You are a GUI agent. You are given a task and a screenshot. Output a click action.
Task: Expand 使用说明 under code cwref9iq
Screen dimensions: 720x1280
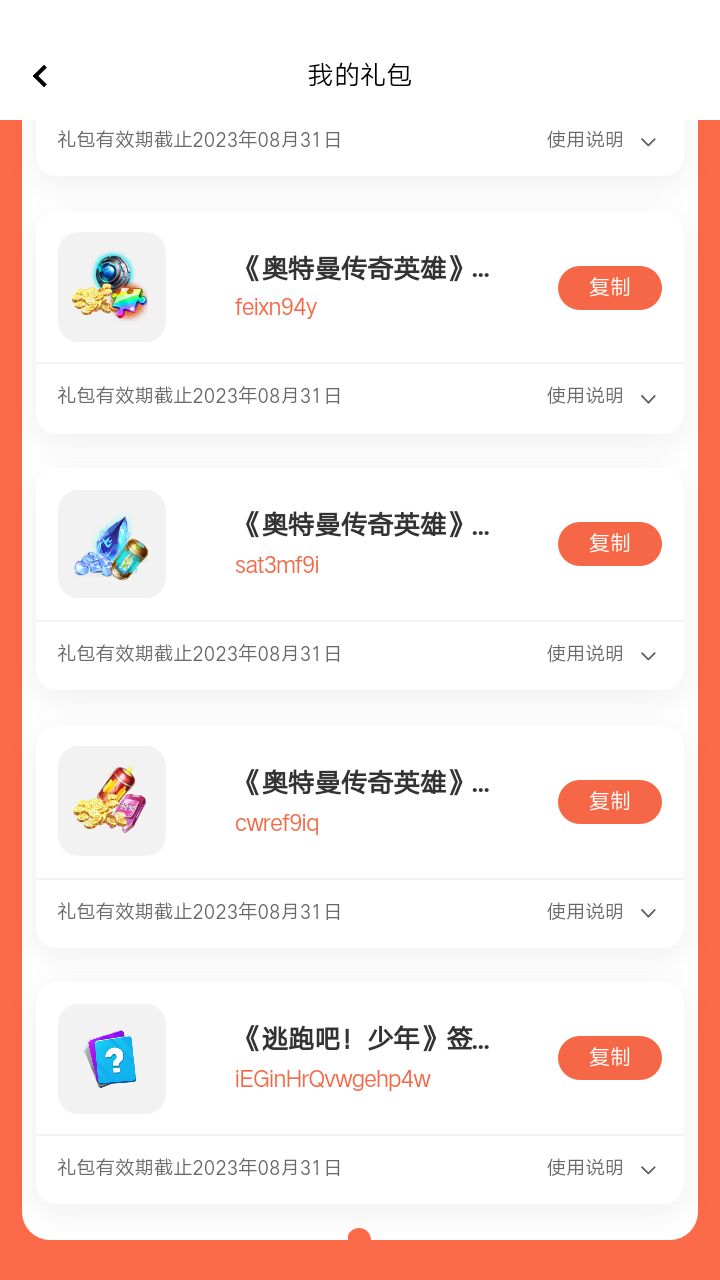(601, 912)
